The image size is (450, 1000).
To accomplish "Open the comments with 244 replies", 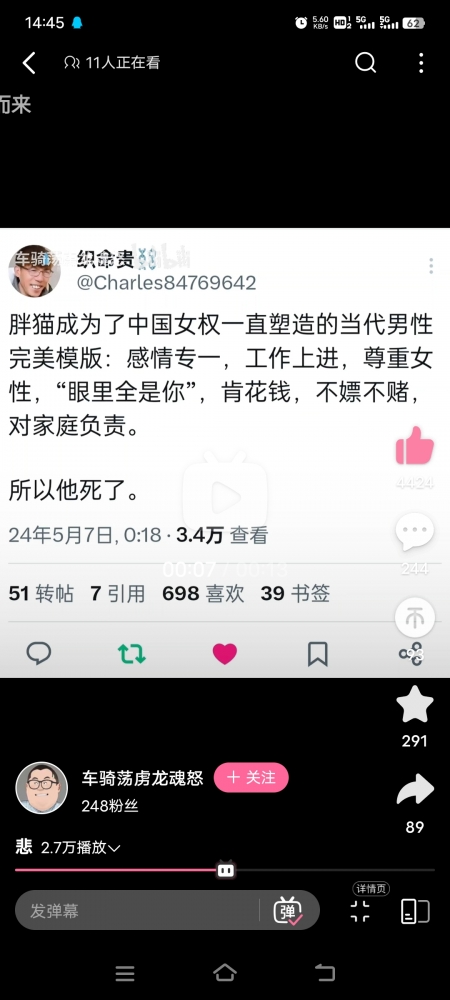I will (415, 531).
